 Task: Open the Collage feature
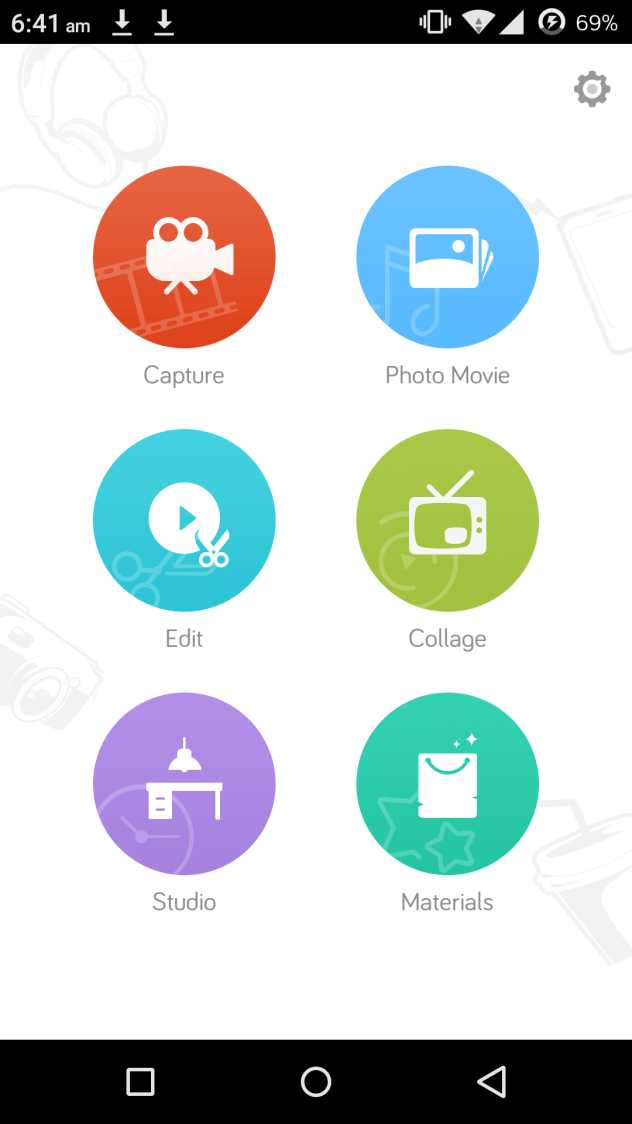447,520
